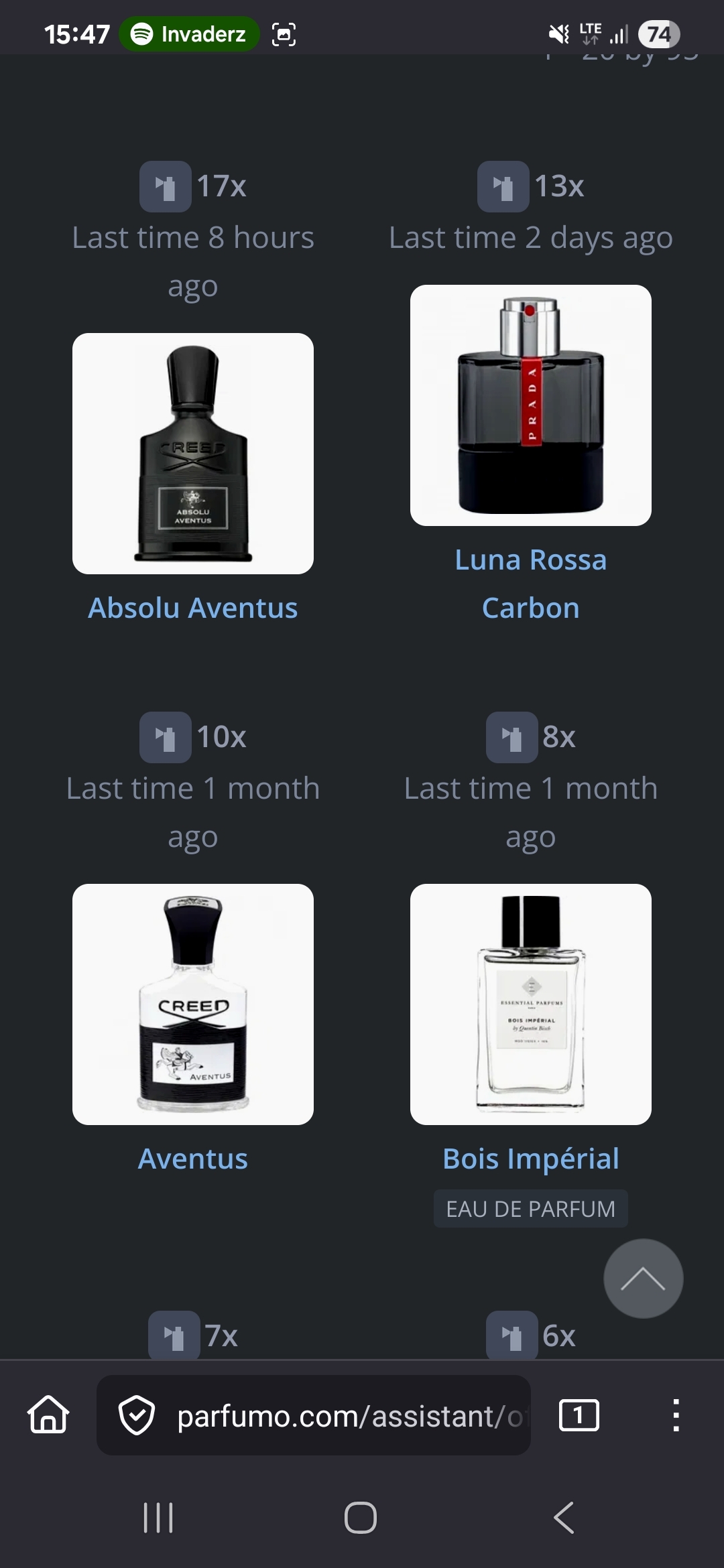
Task: Open the Absolu Aventus bottle image
Action: 193,454
